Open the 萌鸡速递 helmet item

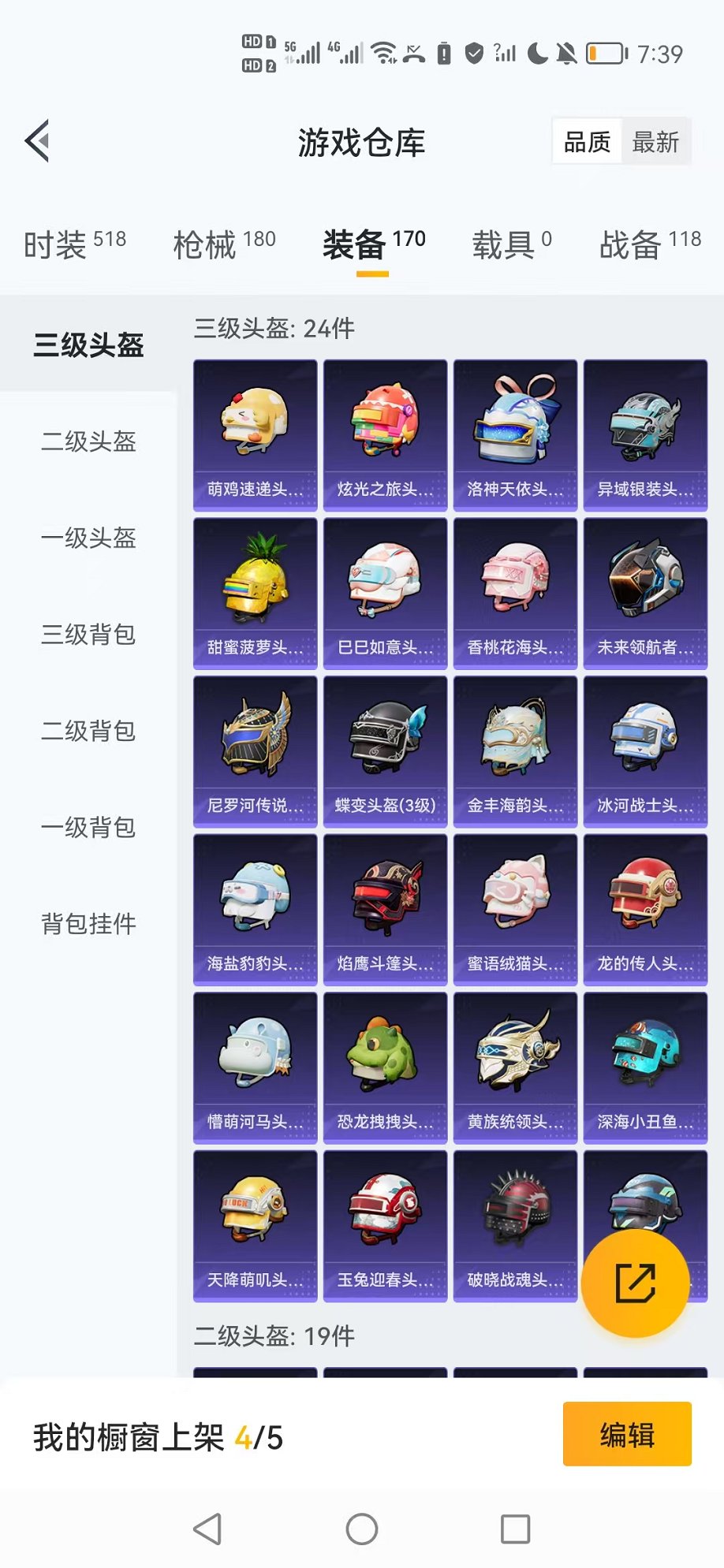point(255,435)
